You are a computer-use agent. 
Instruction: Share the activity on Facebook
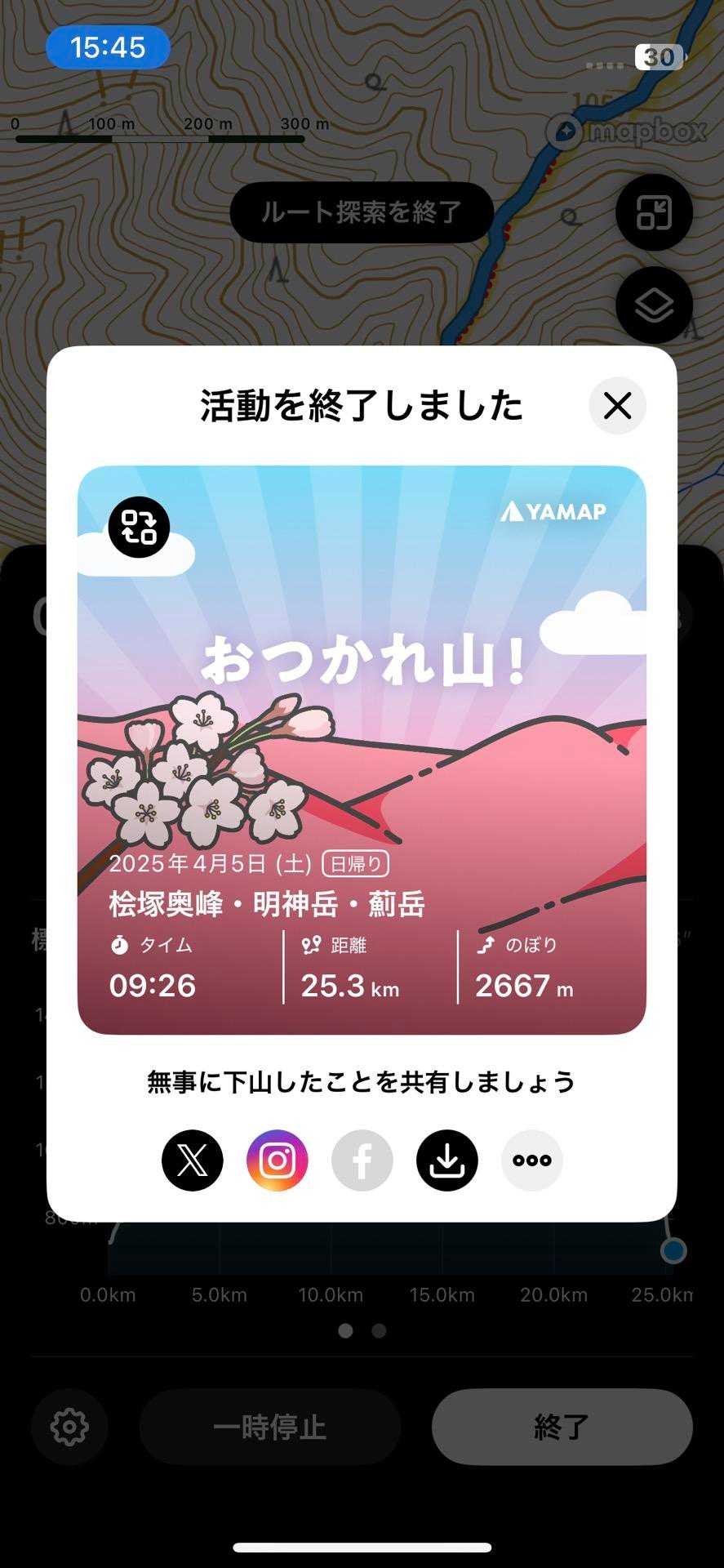pyautogui.click(x=362, y=1160)
